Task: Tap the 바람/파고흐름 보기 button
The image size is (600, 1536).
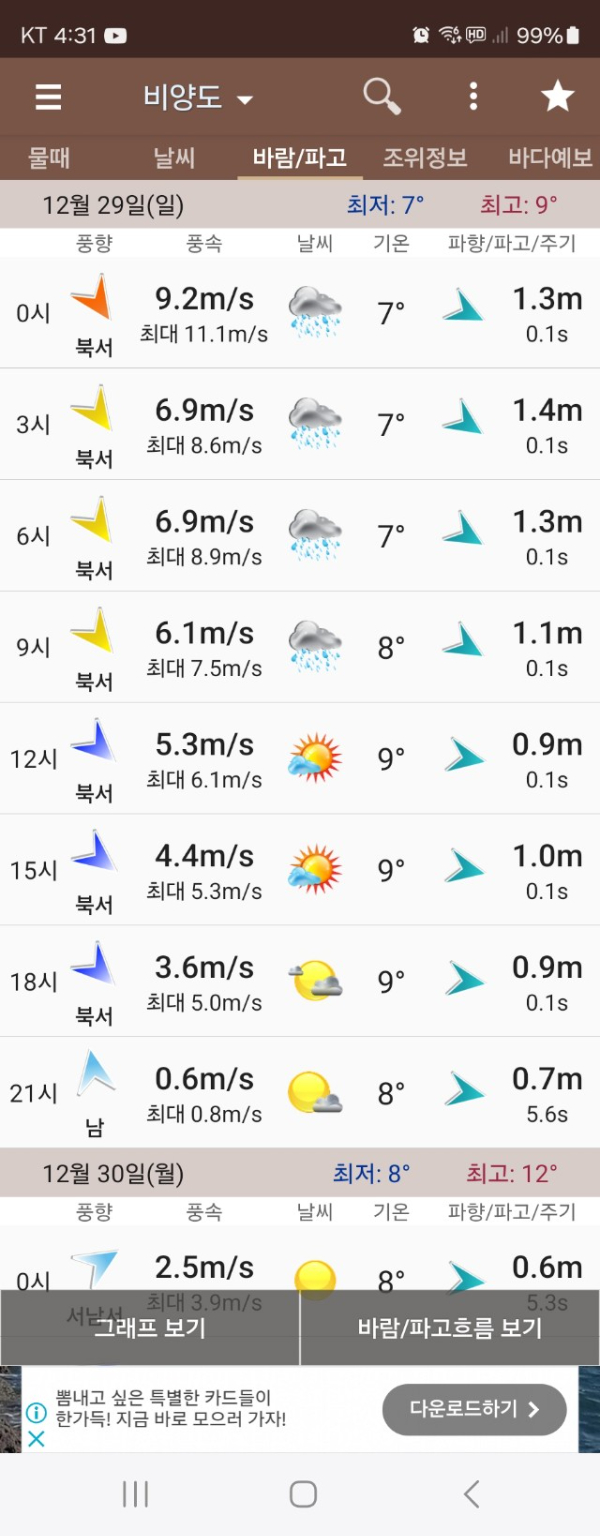Action: (x=450, y=1328)
